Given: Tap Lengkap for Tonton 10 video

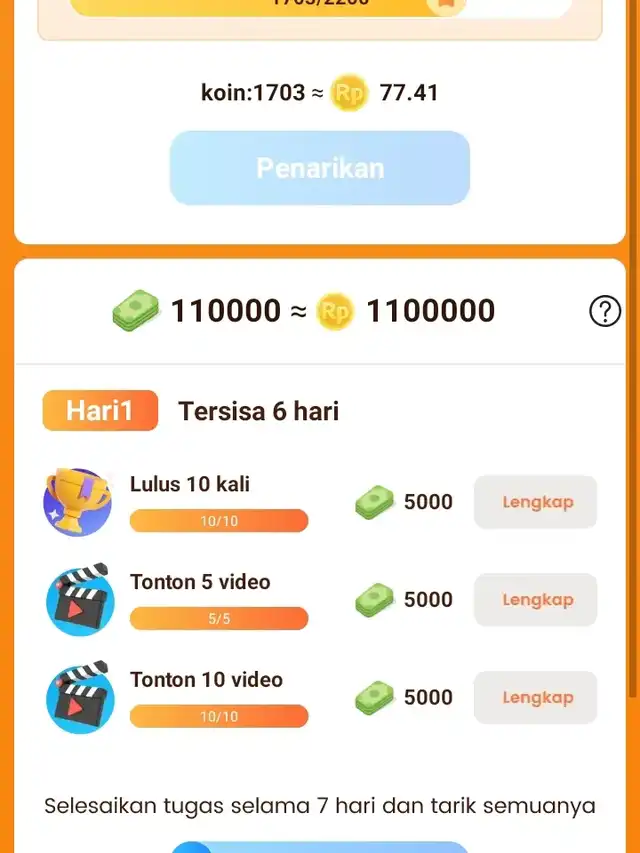Looking at the screenshot, I should tap(536, 698).
